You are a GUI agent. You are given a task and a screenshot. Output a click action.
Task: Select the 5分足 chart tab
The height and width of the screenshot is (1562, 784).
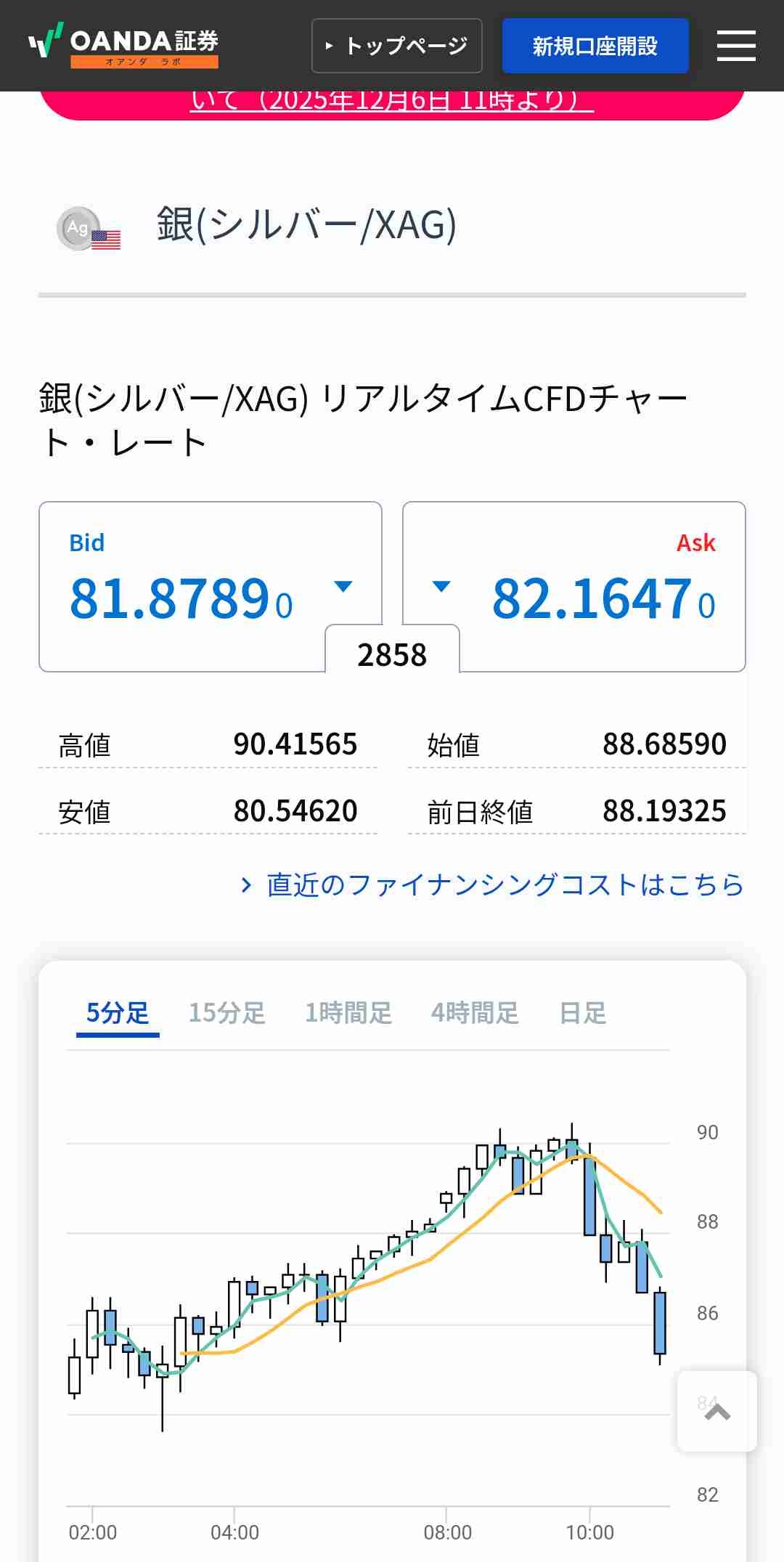pos(118,1012)
